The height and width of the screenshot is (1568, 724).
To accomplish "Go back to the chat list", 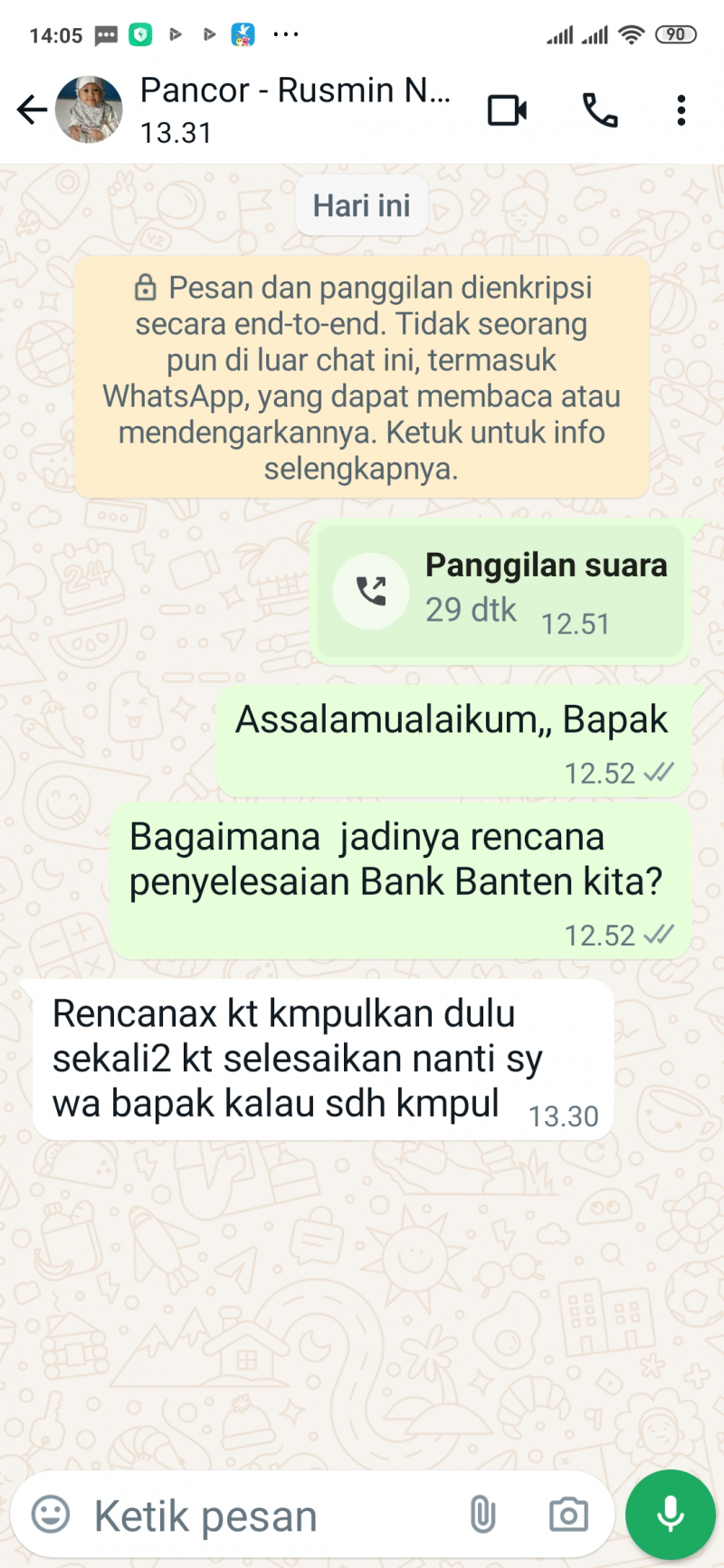I will click(32, 110).
